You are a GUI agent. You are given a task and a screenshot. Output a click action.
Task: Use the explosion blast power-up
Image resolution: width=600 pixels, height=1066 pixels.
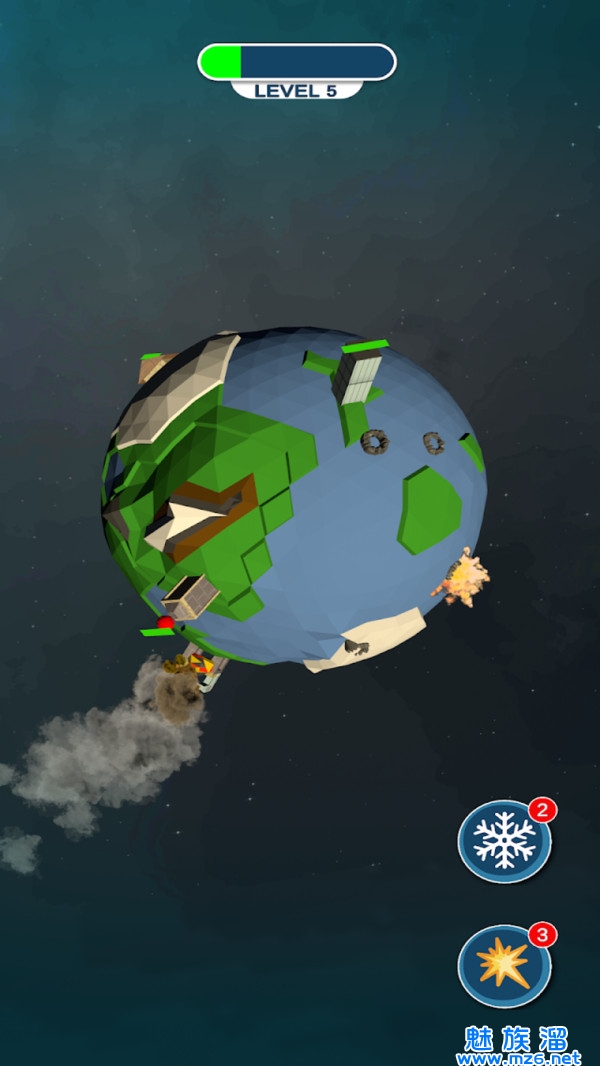[x=504, y=965]
